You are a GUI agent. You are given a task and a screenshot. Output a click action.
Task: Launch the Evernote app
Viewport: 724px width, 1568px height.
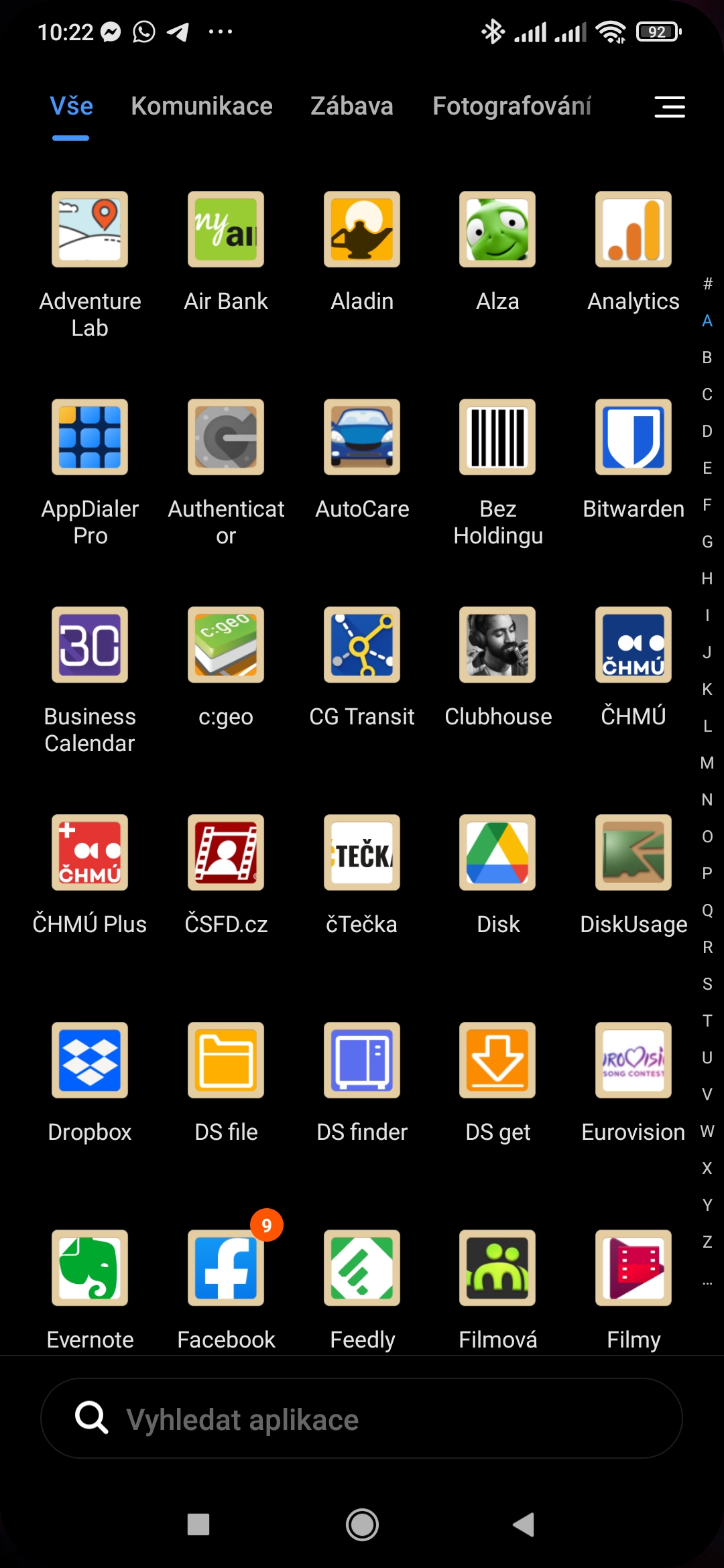[x=90, y=1268]
